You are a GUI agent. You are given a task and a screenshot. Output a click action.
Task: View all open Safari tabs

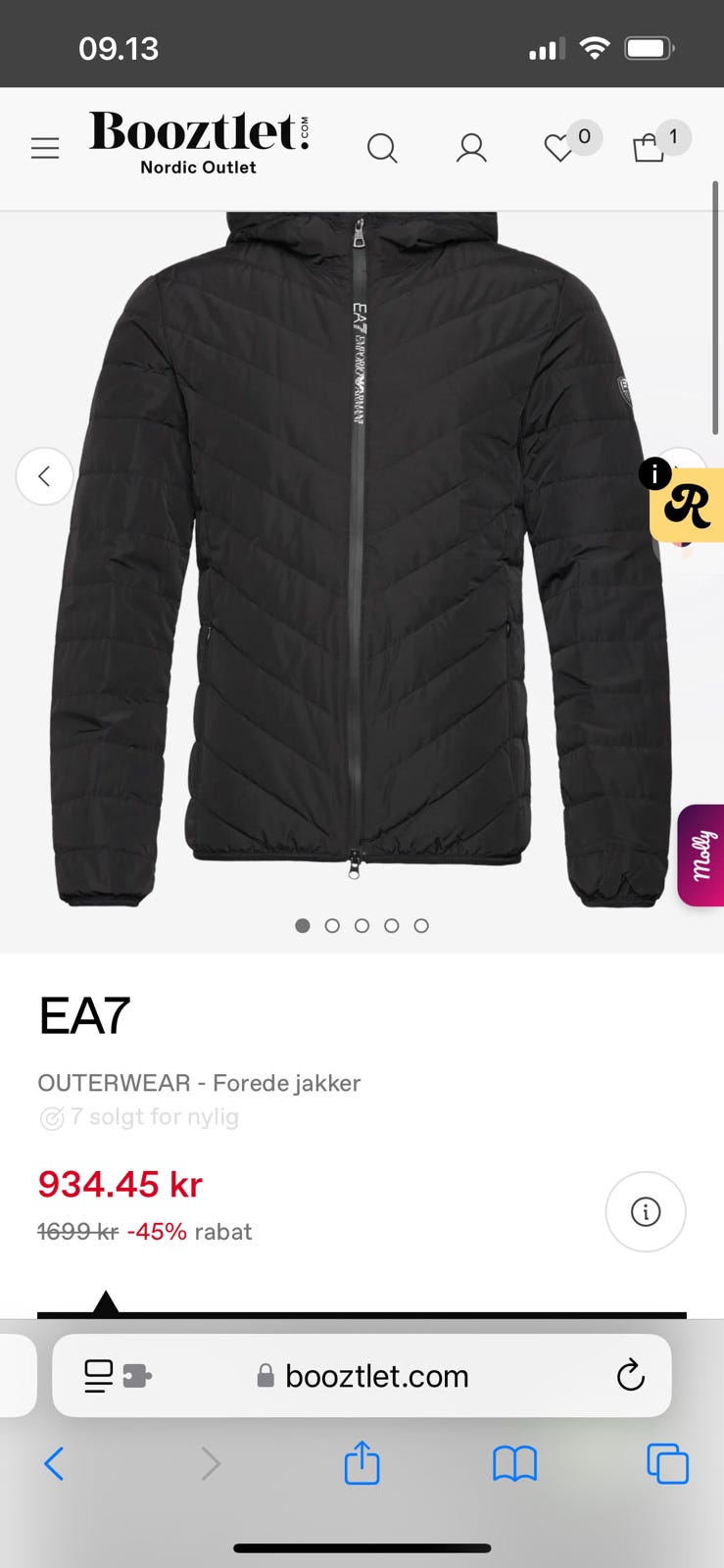click(667, 1464)
